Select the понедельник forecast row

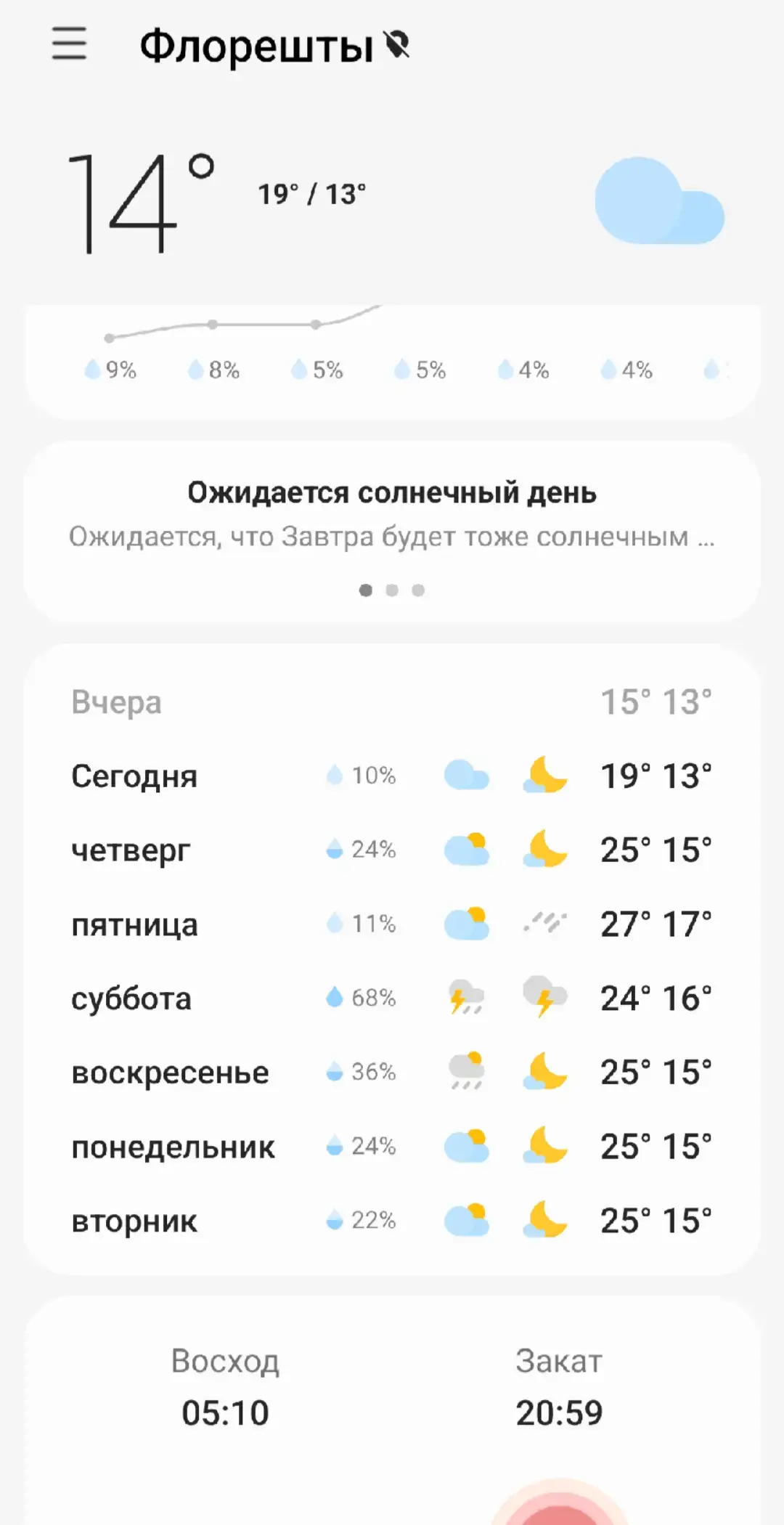click(x=392, y=1146)
